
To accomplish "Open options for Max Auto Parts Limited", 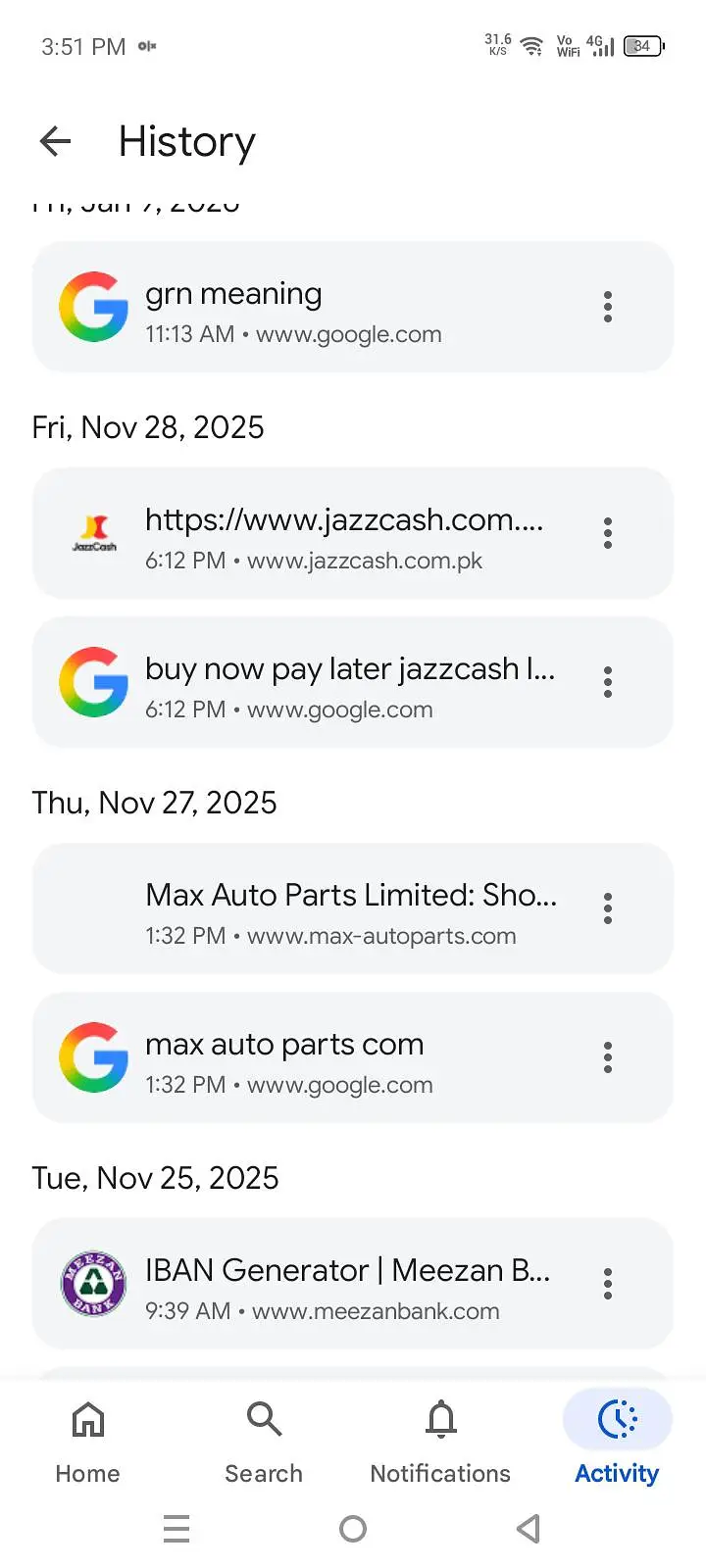I will coord(608,908).
